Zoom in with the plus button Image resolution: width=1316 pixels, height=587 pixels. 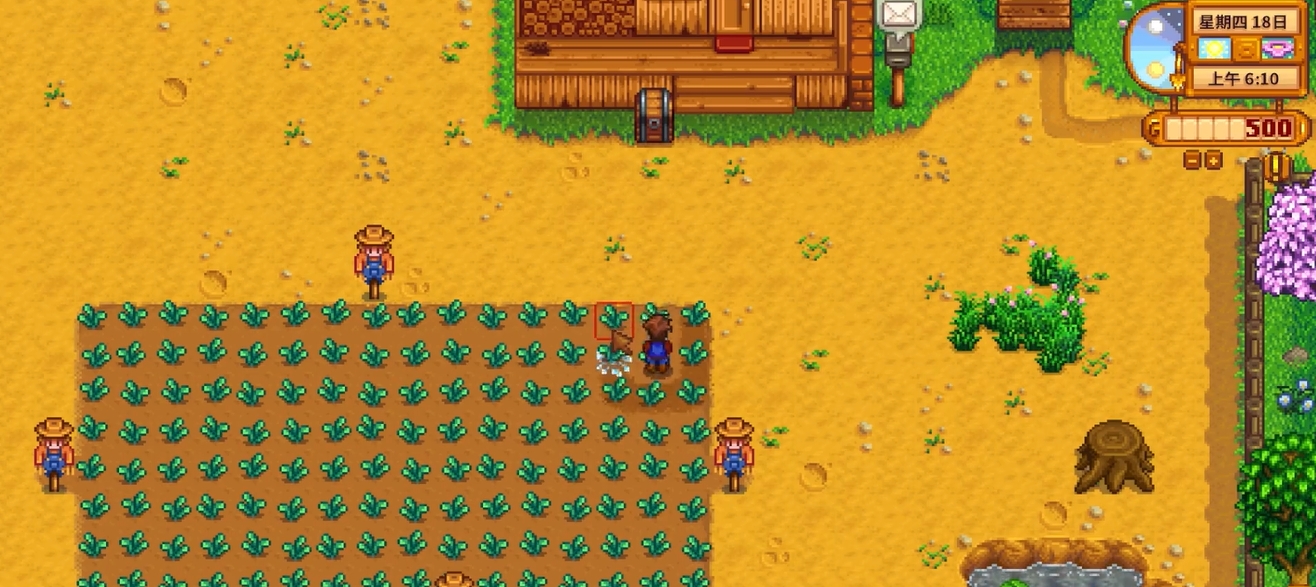click(x=1213, y=159)
